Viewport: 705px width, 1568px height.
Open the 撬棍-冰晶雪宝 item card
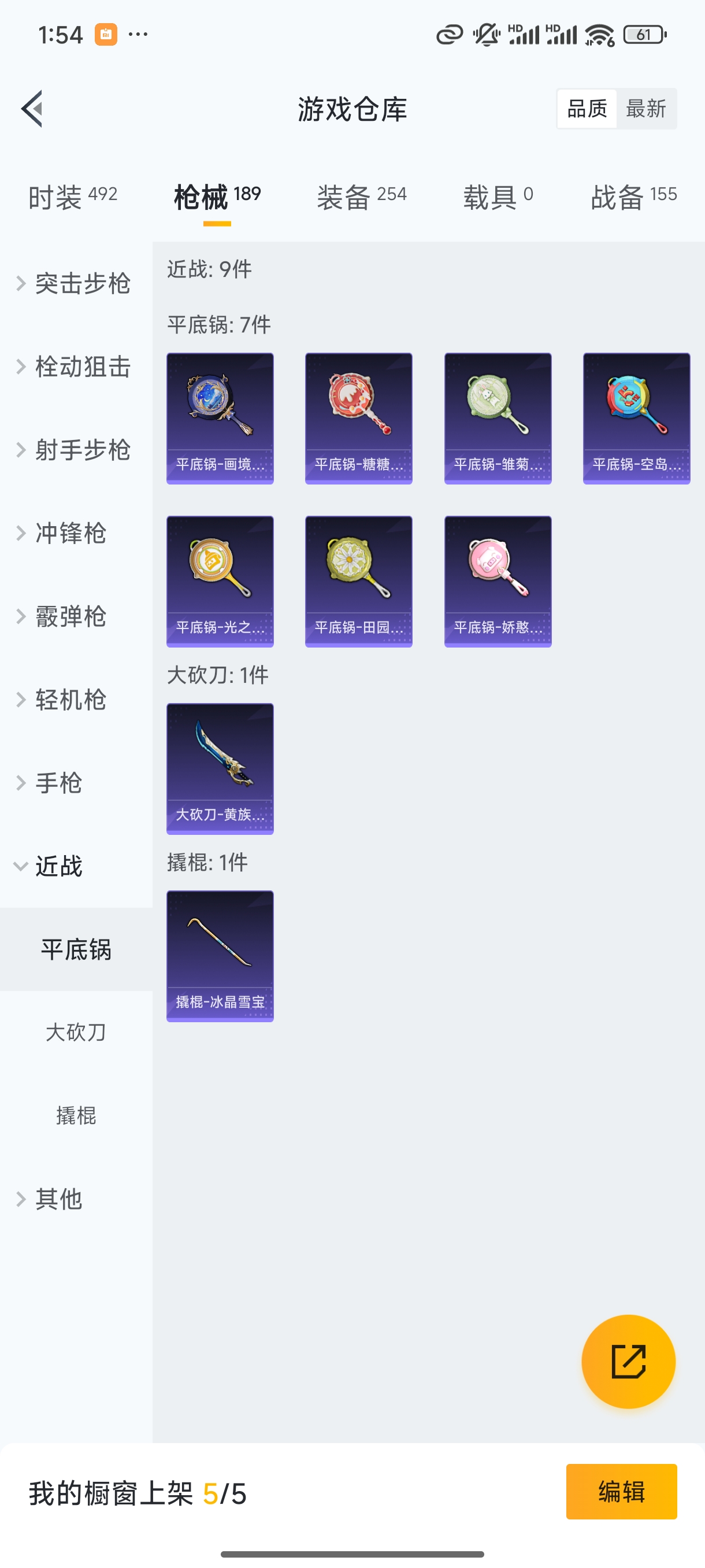[220, 954]
